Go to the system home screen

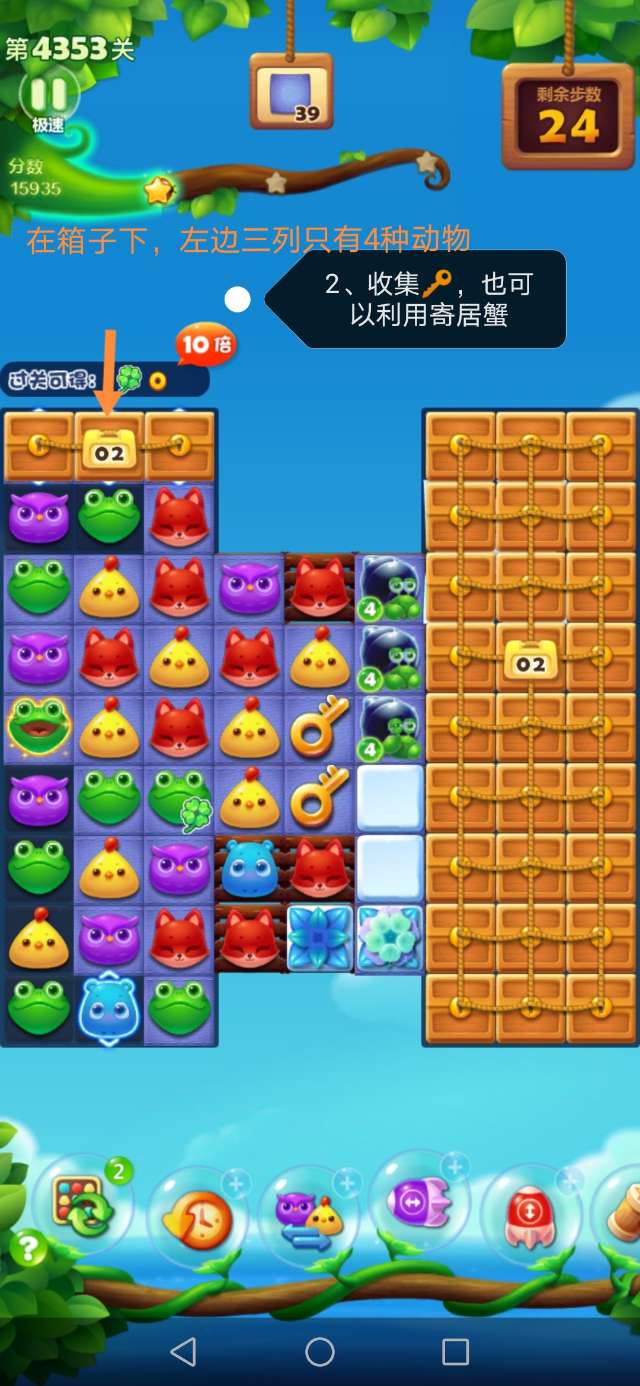tap(320, 1352)
